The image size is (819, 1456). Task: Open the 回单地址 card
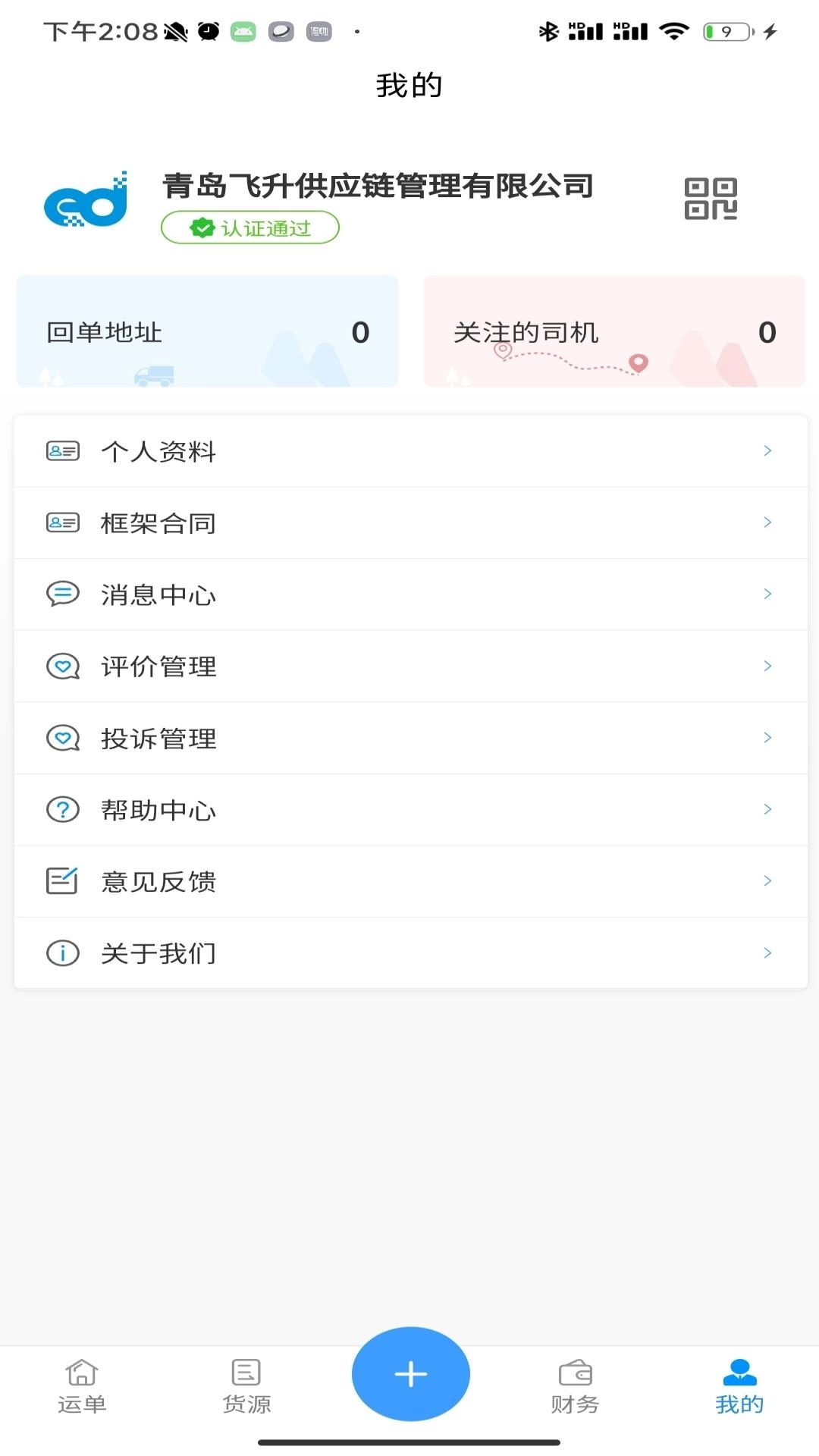pyautogui.click(x=207, y=331)
